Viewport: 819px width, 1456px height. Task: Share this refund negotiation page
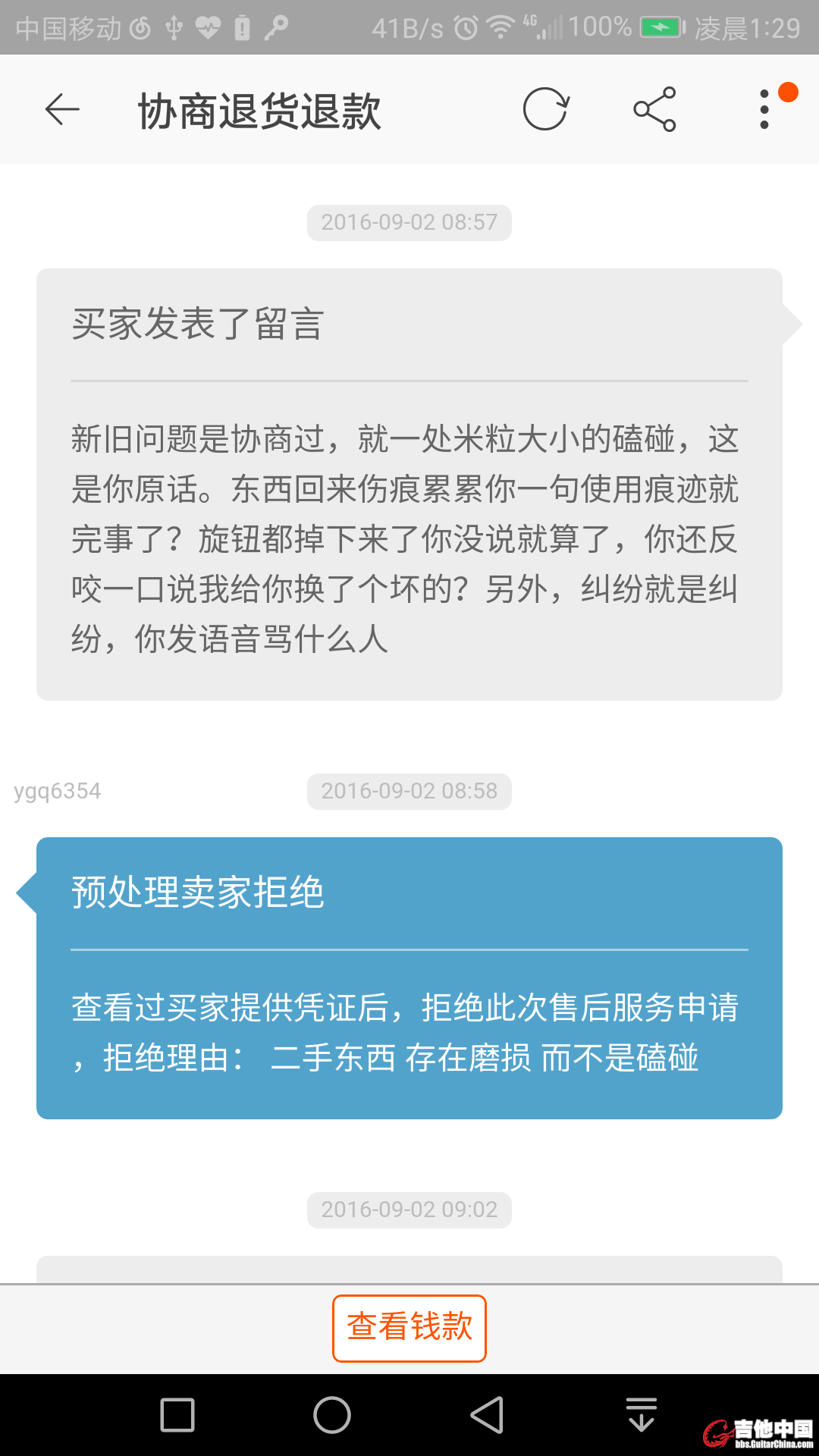click(x=654, y=110)
